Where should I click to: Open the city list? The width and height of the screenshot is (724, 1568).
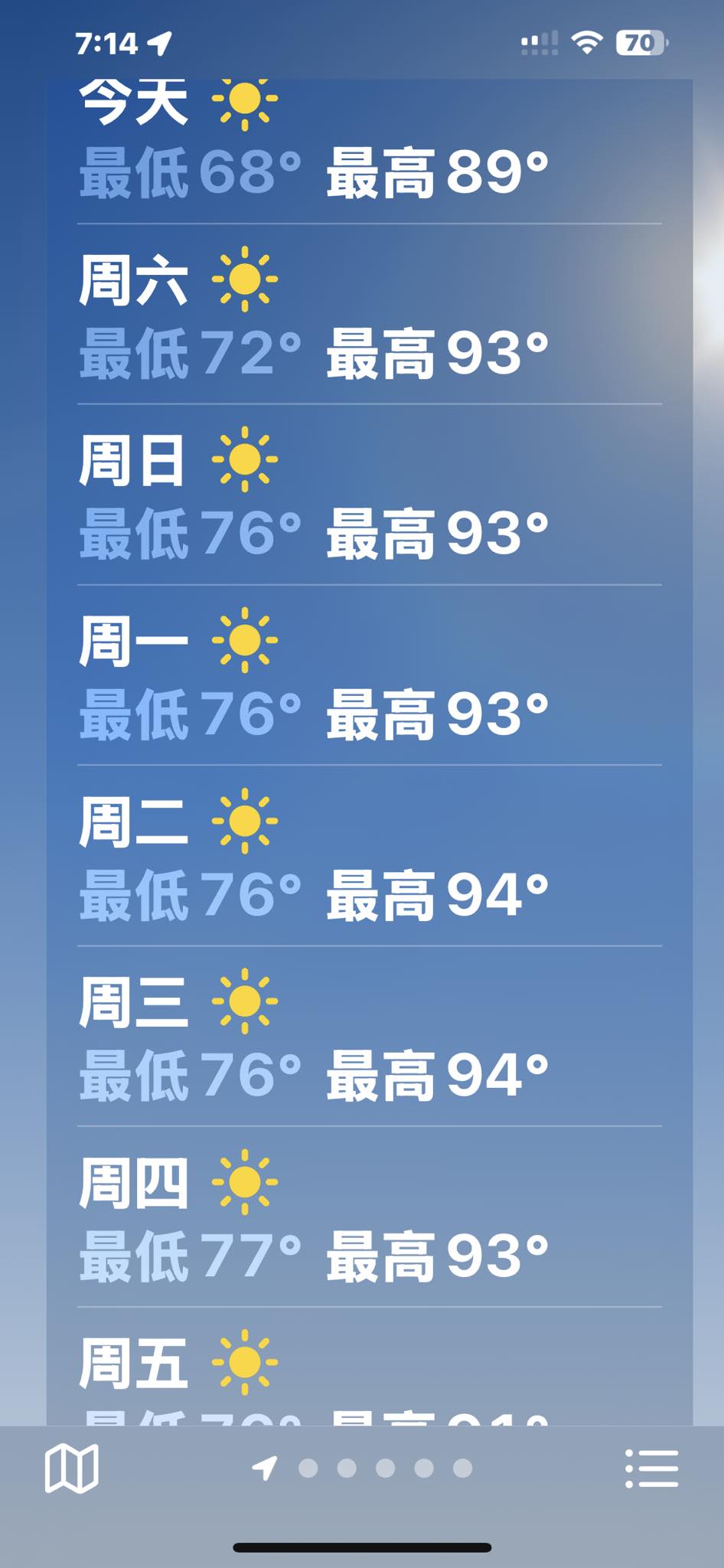pyautogui.click(x=651, y=1468)
